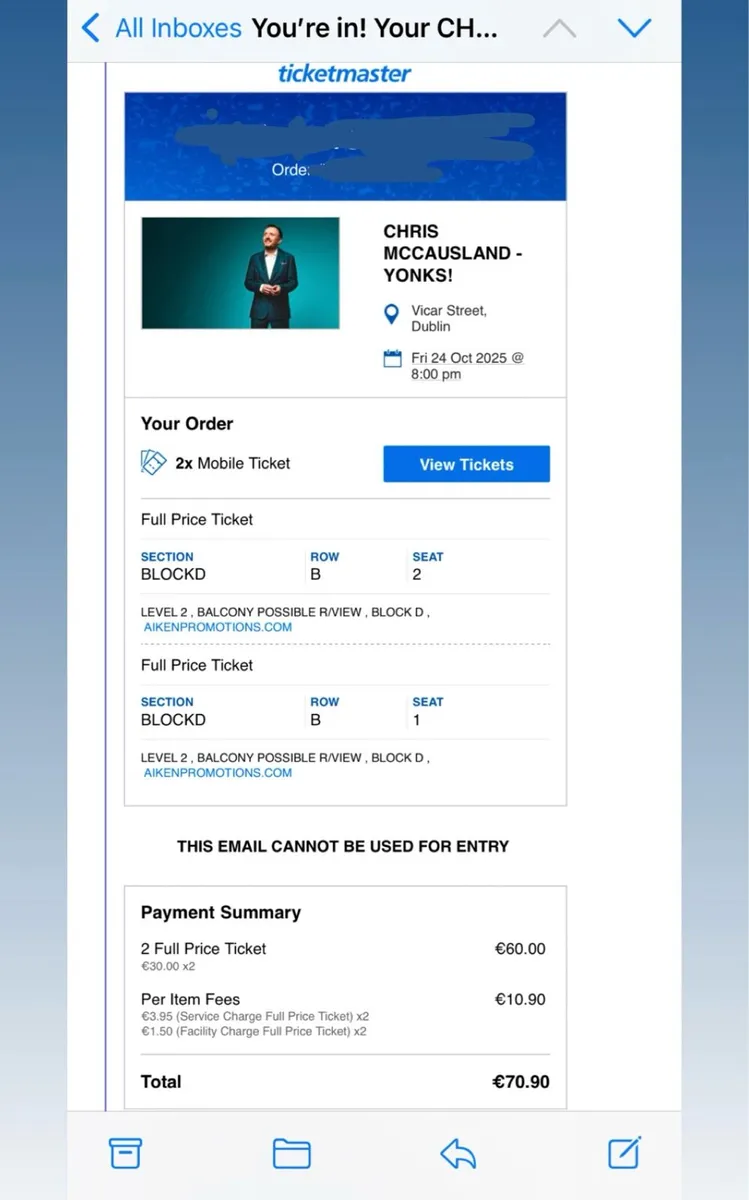Go to the previous message with the up arrow

[x=559, y=28]
